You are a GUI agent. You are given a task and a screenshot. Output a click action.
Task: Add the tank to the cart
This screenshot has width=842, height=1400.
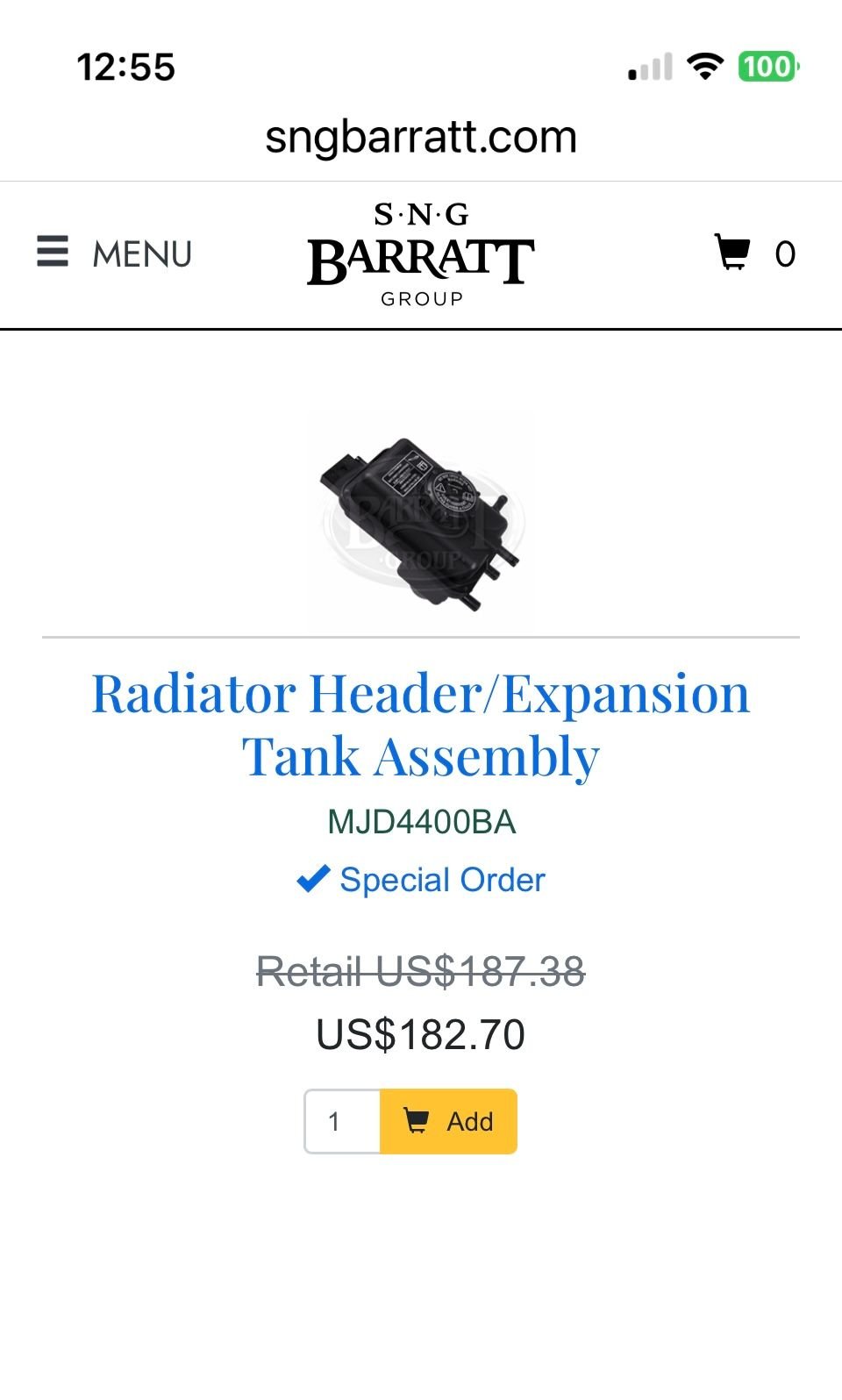pyautogui.click(x=448, y=1121)
